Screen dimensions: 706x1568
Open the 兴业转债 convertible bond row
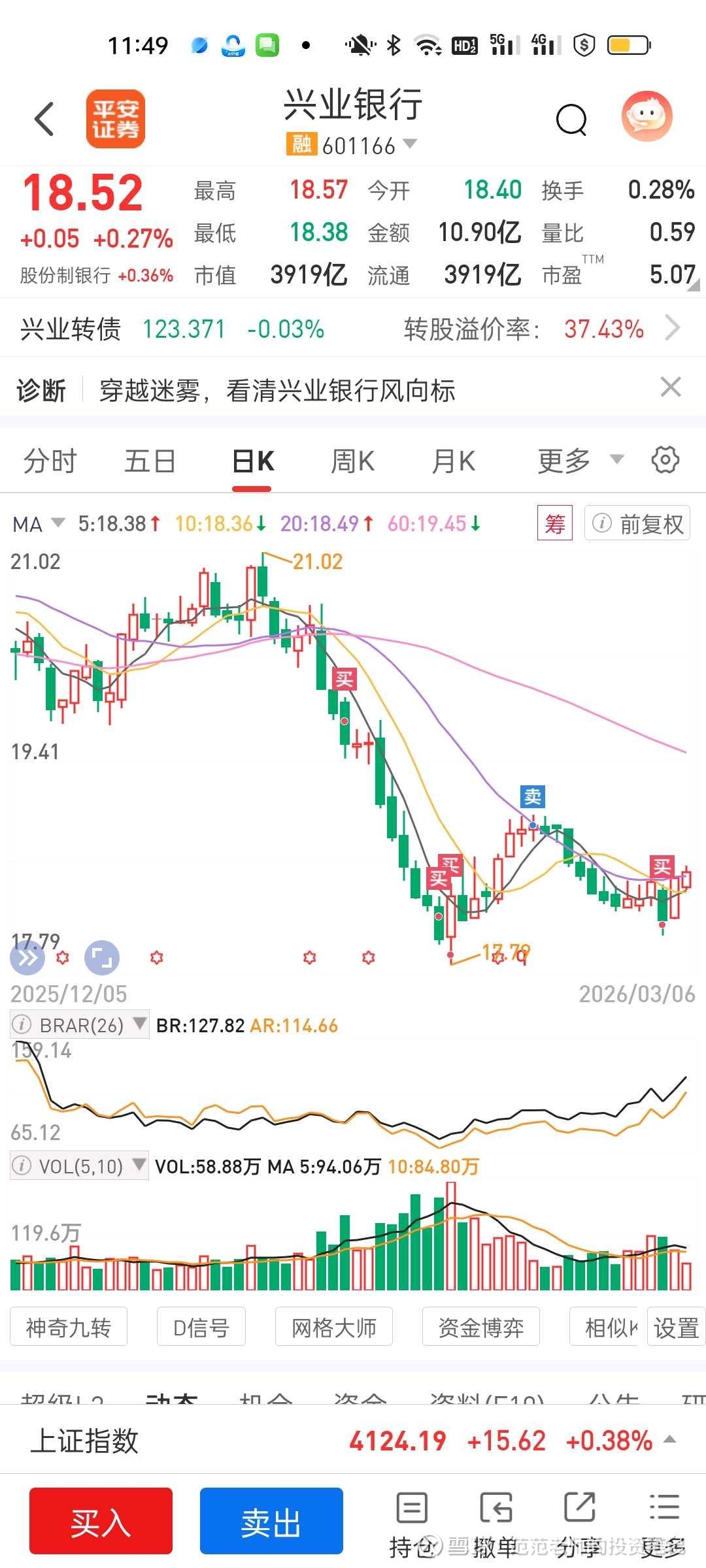click(x=353, y=329)
